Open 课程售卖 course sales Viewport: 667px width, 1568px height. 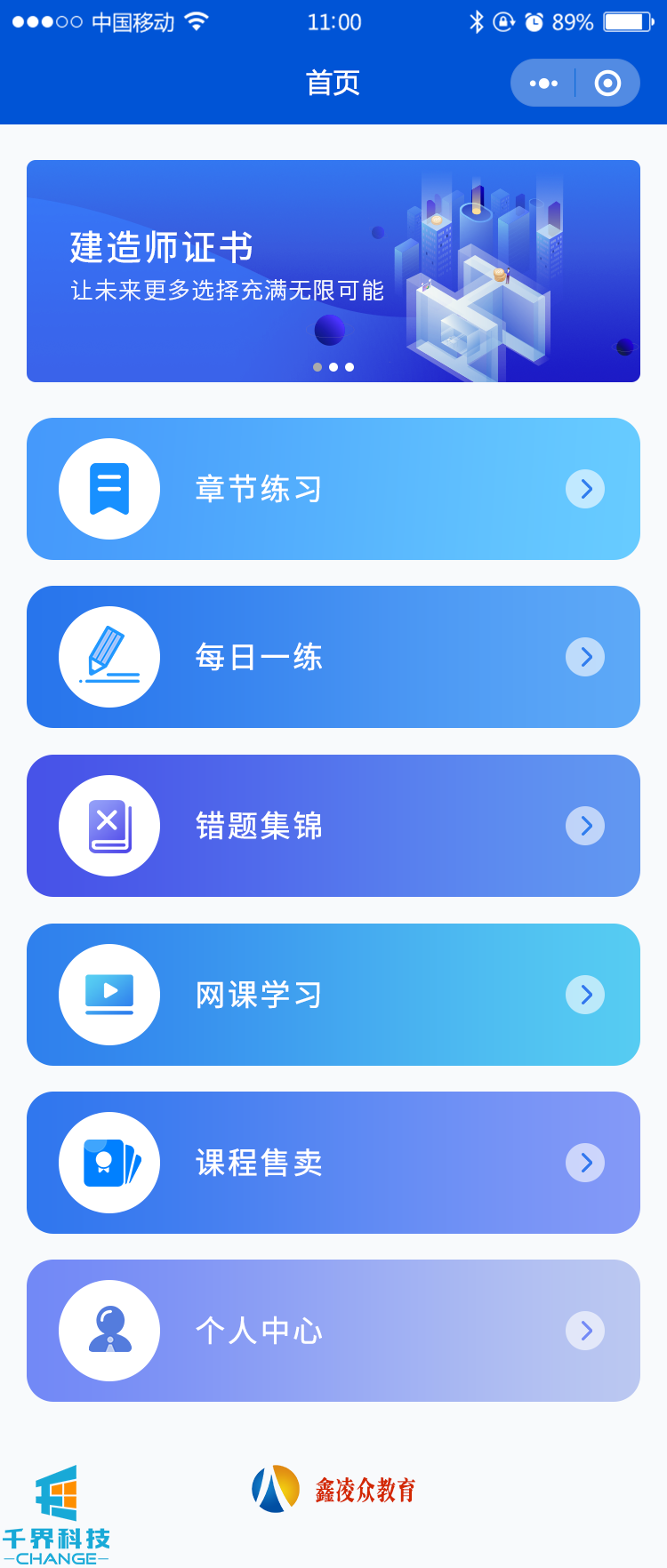click(x=333, y=1163)
